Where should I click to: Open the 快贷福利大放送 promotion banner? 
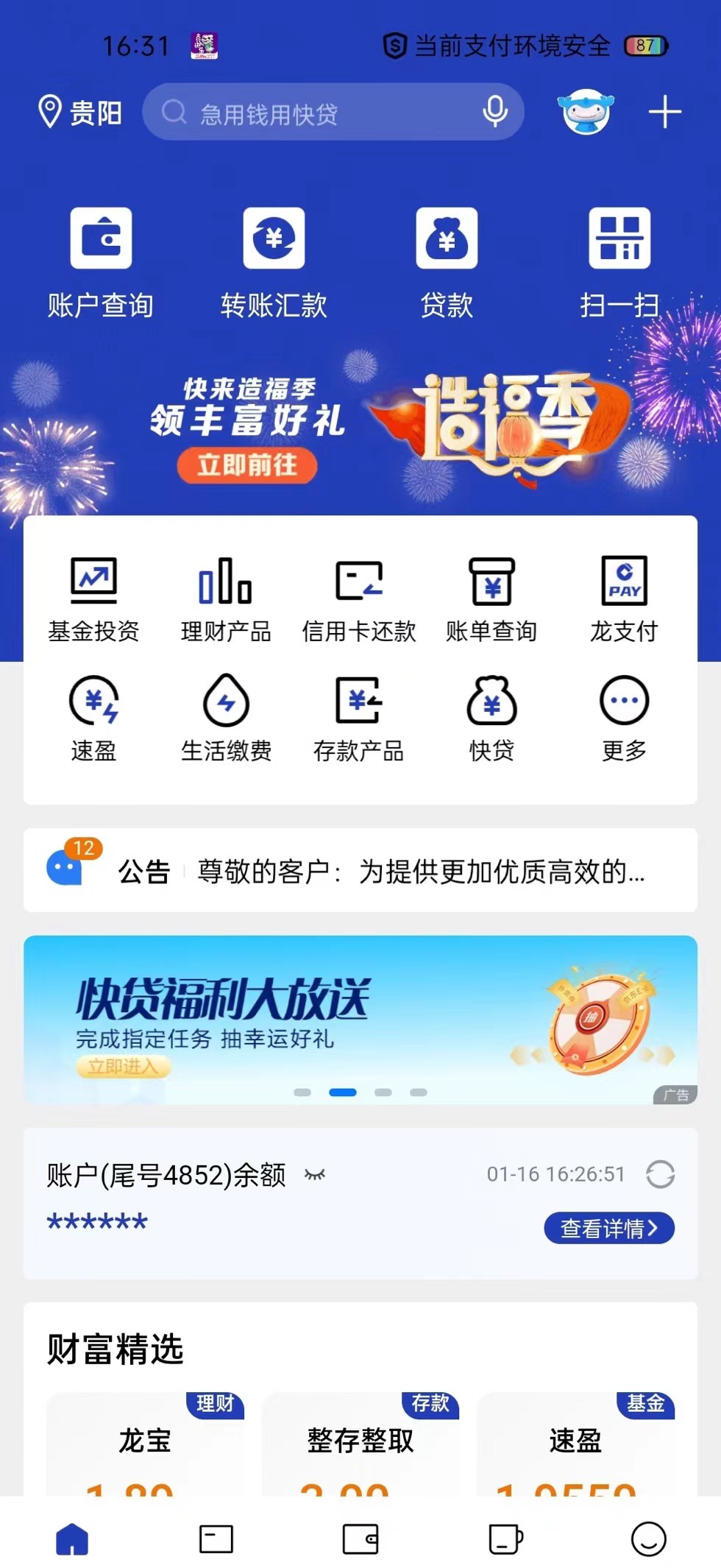pos(360,1020)
